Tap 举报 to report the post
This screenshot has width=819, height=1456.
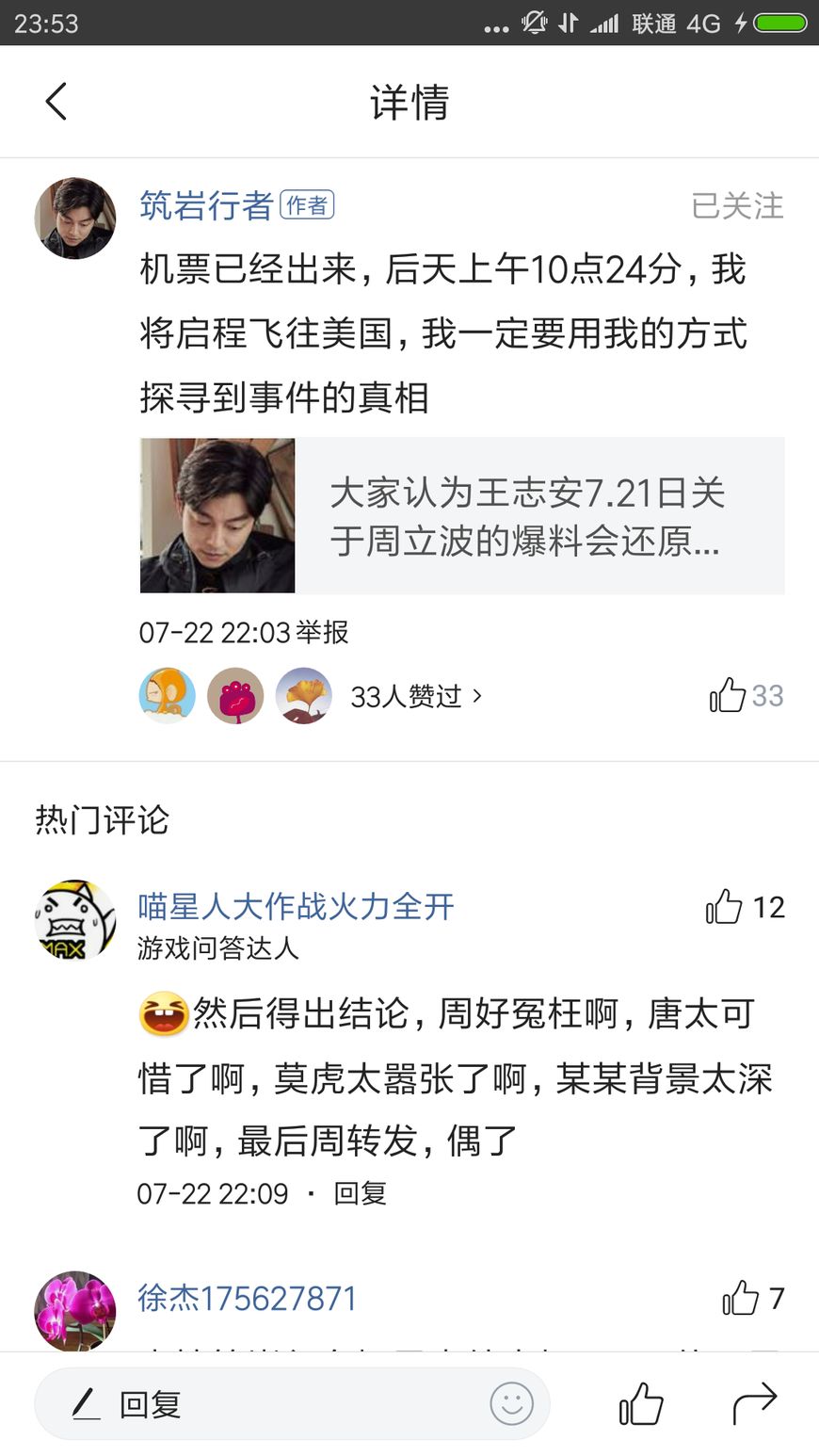tap(321, 633)
